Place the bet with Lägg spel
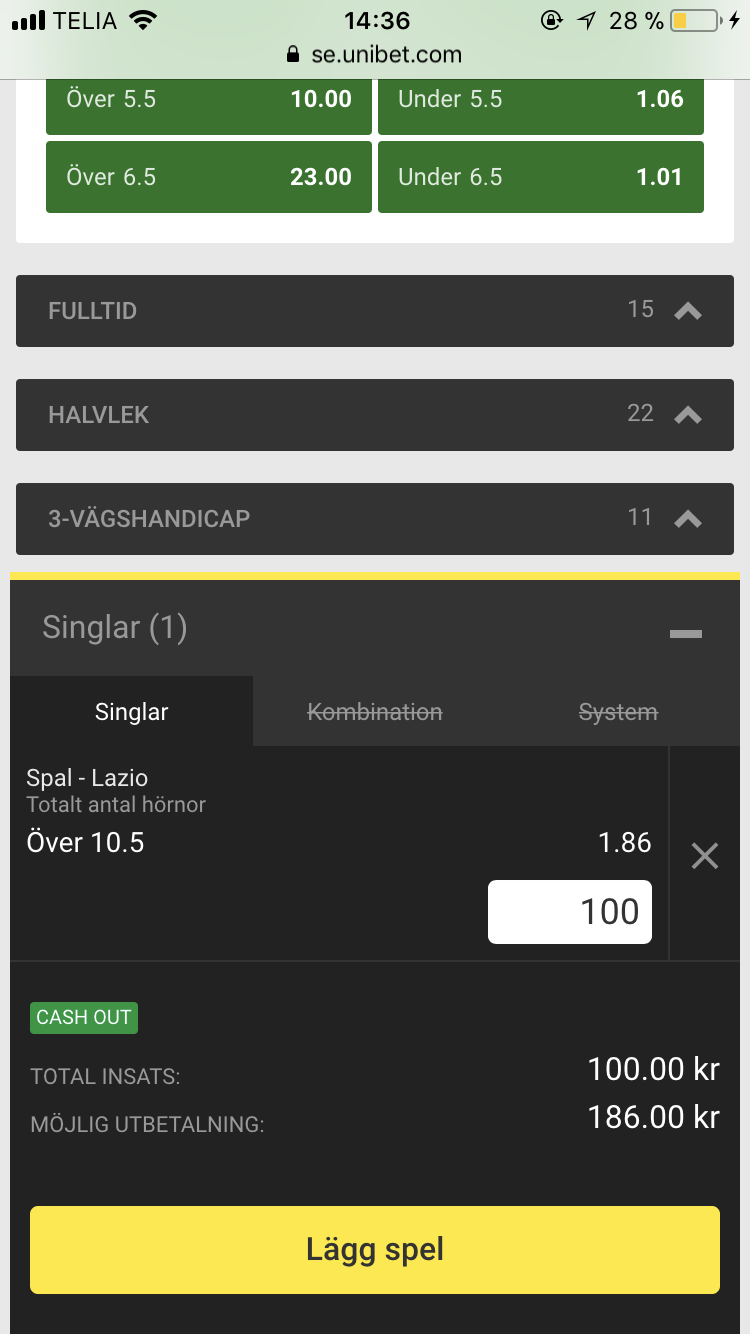The width and height of the screenshot is (750, 1334). (375, 1250)
